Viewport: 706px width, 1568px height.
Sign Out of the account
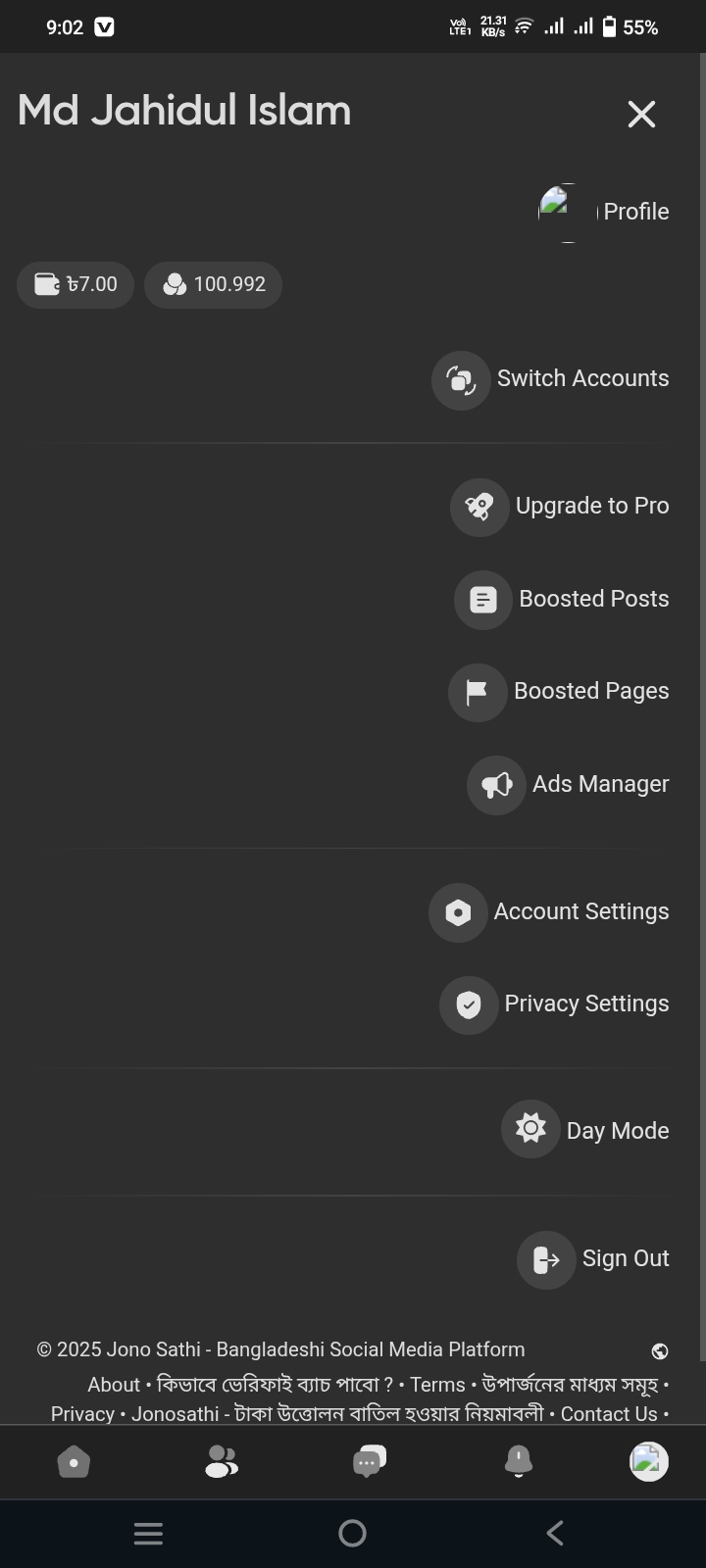click(593, 1259)
